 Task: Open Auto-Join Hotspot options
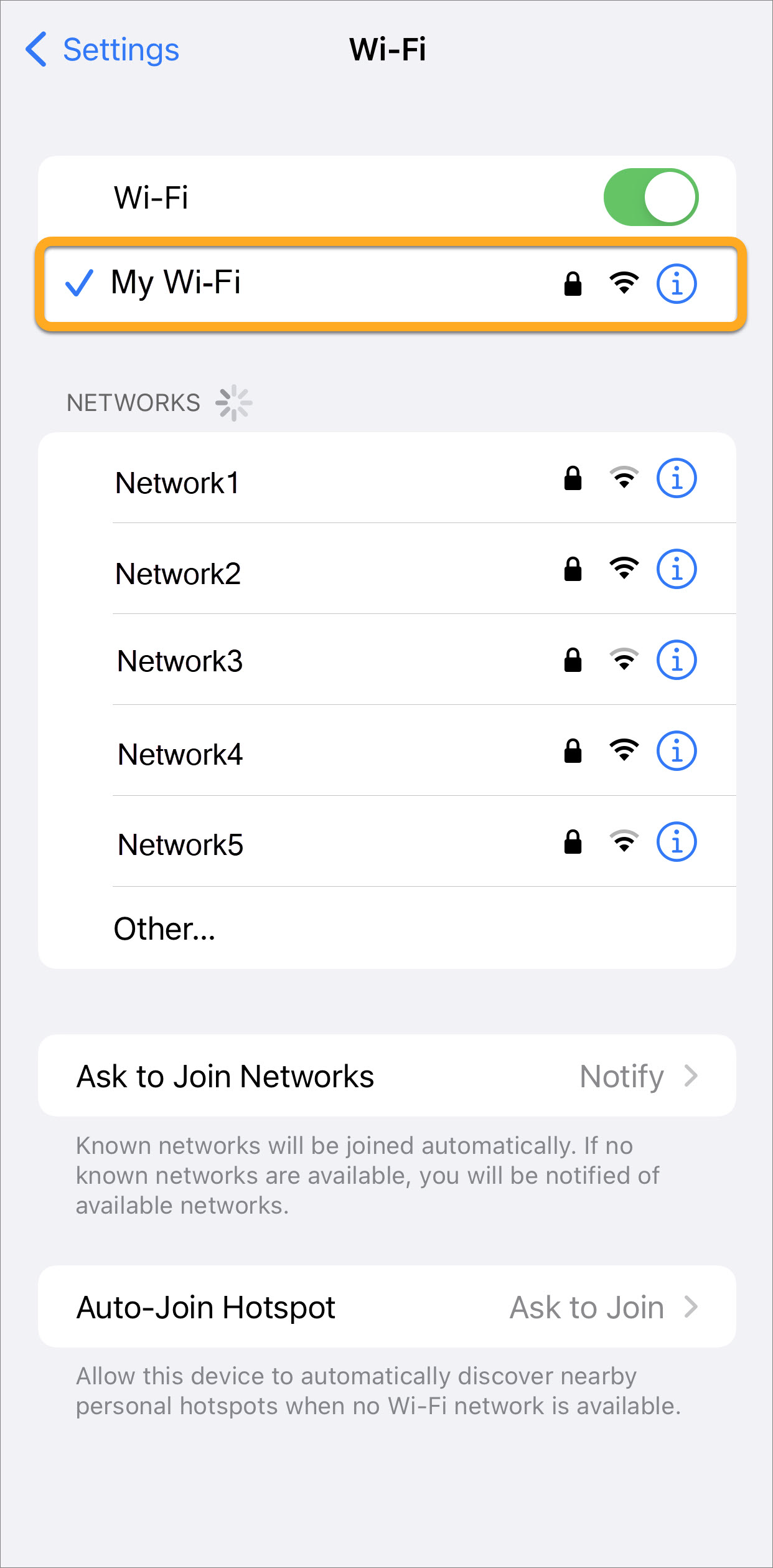(x=386, y=1307)
